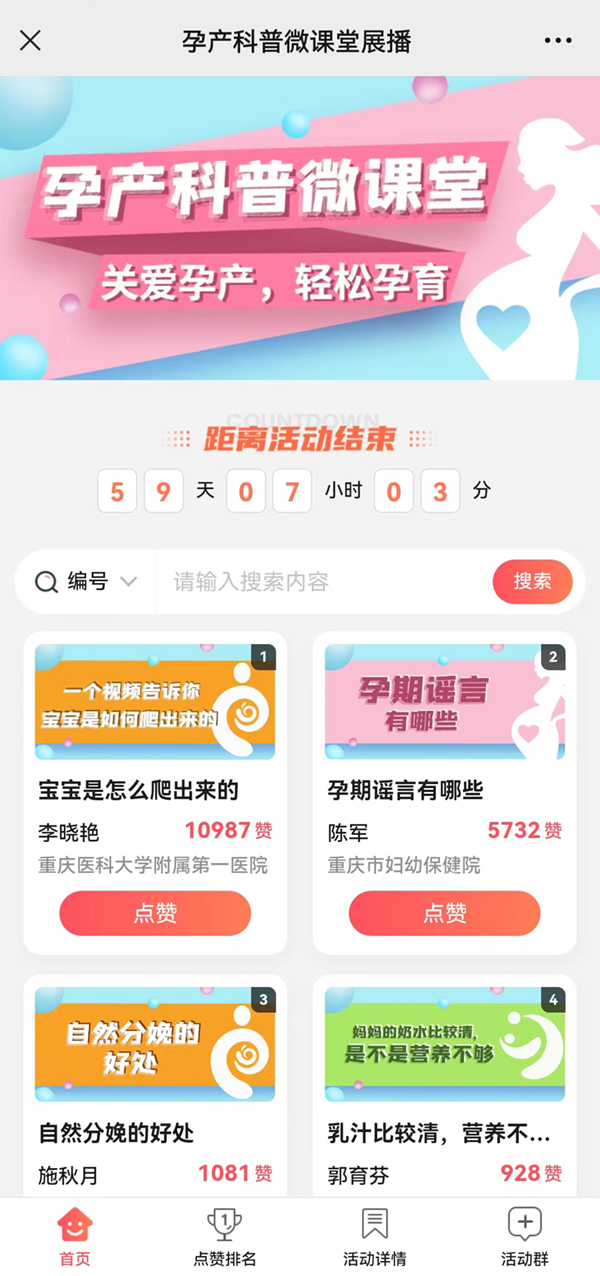600x1276 pixels.
Task: Open video card 孕期谣言有哪些
Action: [x=444, y=702]
